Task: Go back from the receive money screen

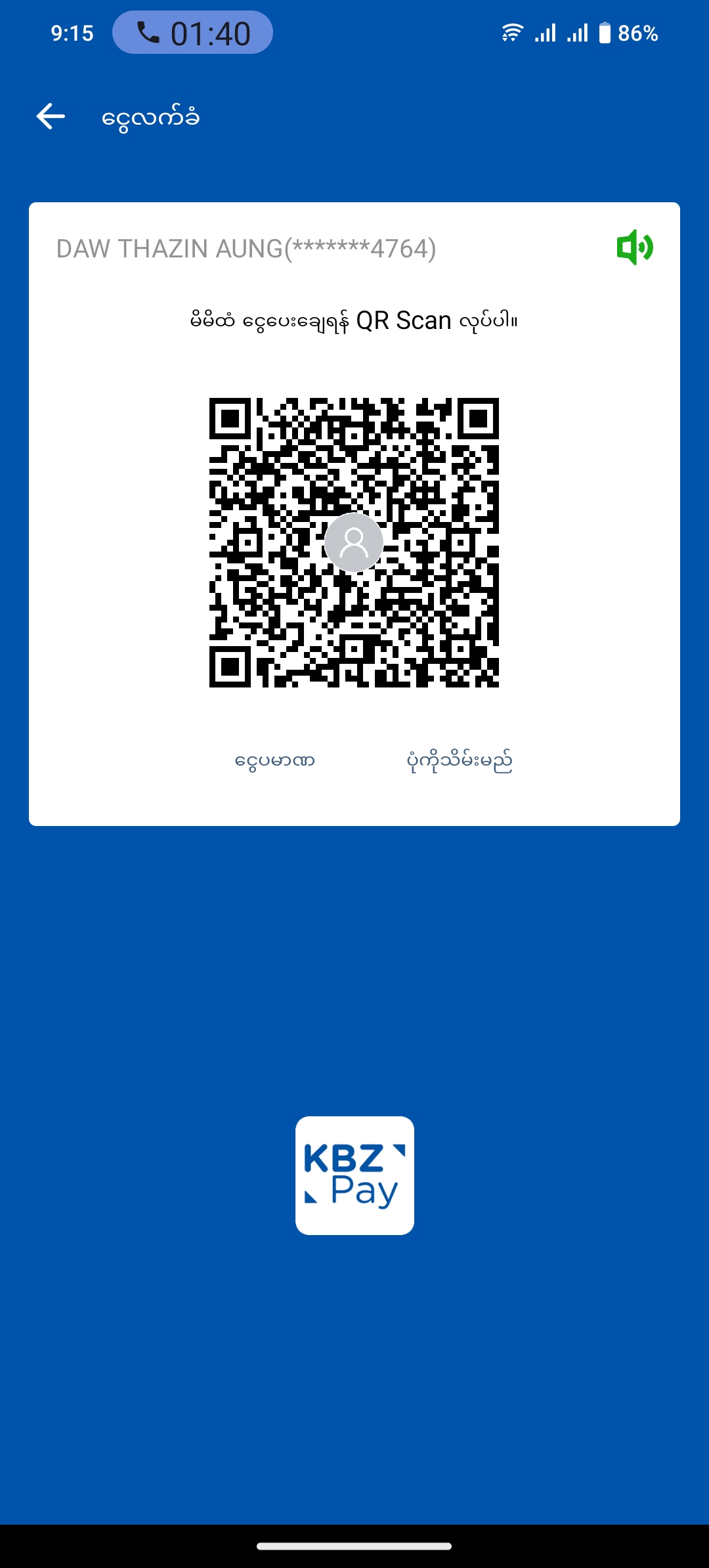Action: click(x=51, y=117)
